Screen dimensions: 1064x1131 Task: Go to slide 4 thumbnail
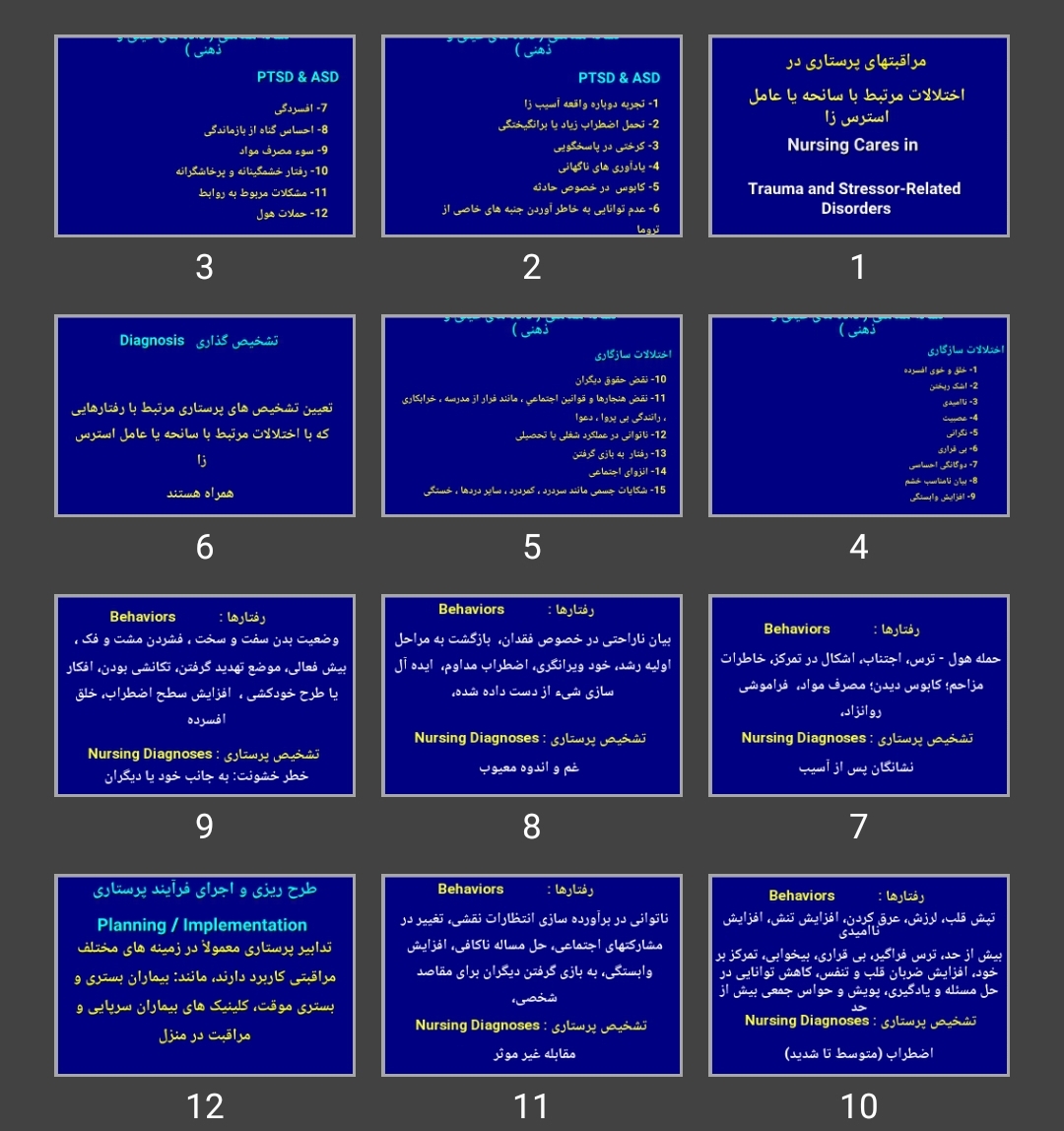859,416
